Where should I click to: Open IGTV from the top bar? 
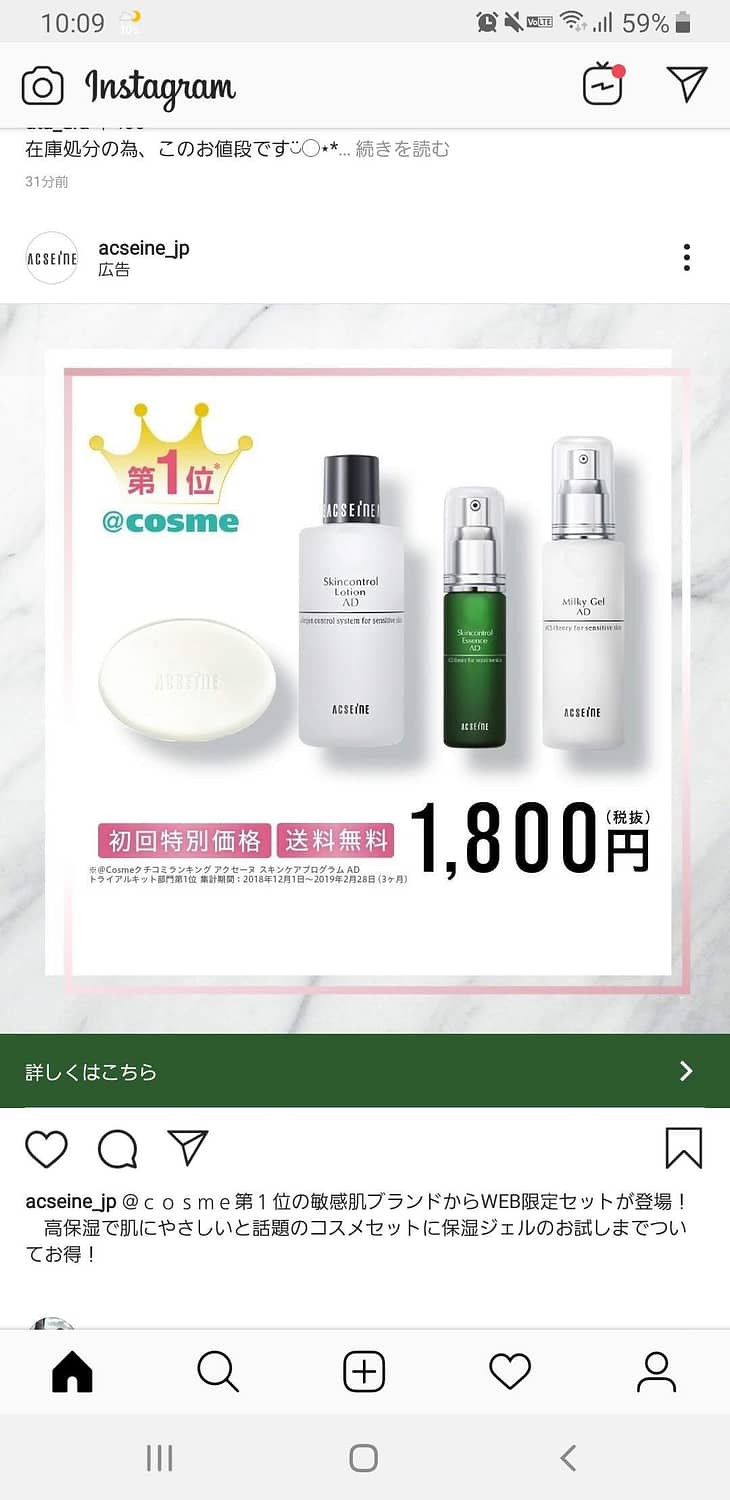[x=603, y=86]
